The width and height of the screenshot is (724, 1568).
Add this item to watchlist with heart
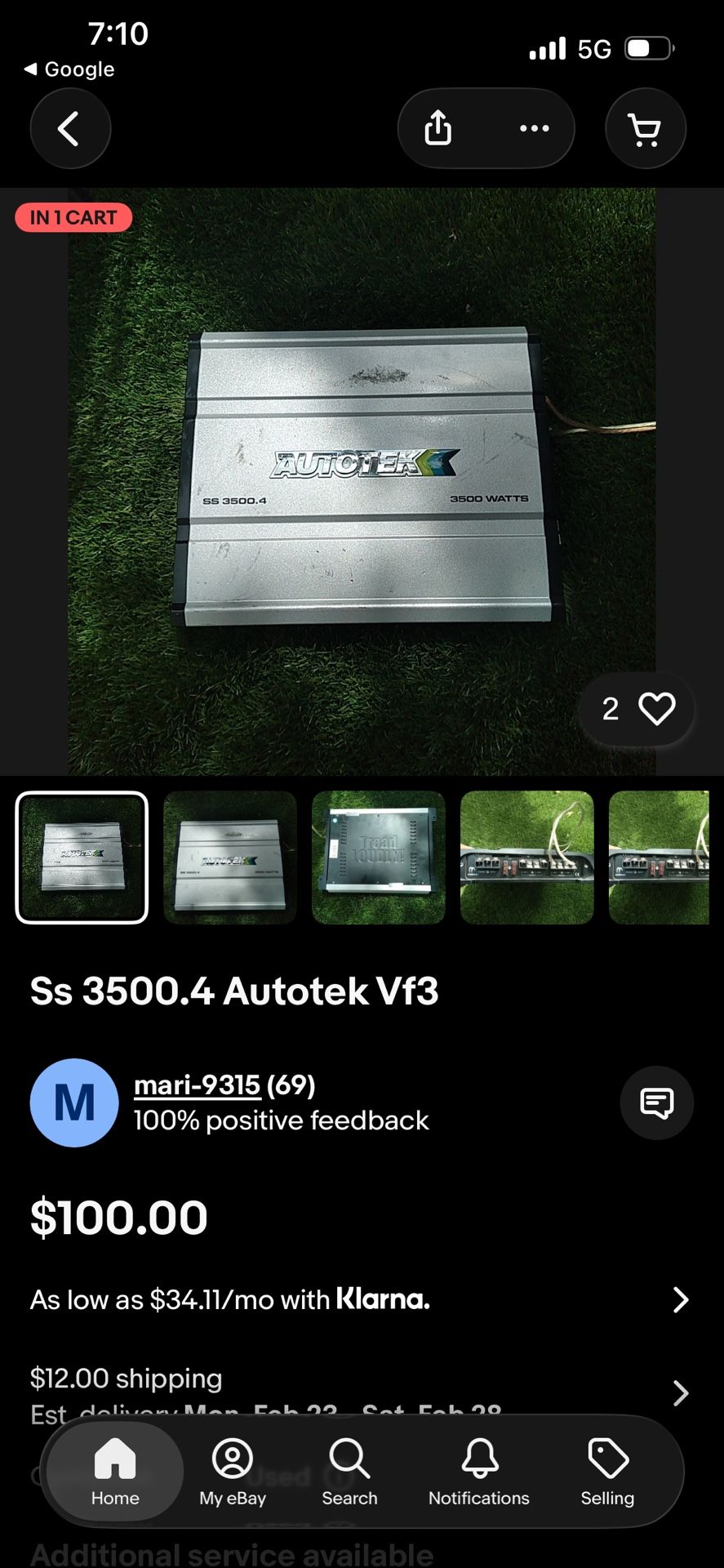tap(656, 708)
